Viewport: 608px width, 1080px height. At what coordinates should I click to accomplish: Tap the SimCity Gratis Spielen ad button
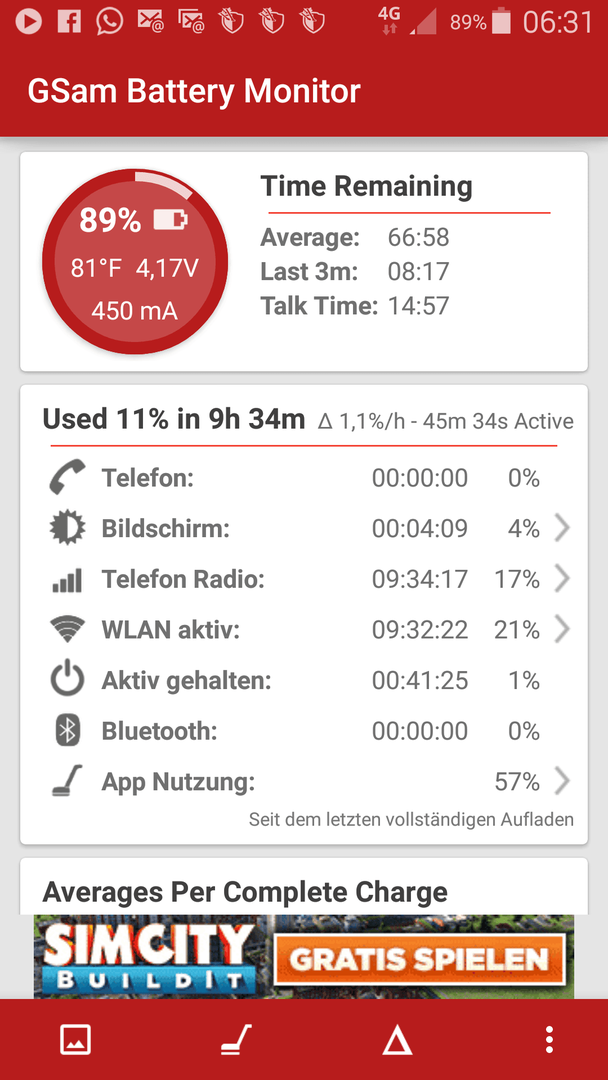419,959
